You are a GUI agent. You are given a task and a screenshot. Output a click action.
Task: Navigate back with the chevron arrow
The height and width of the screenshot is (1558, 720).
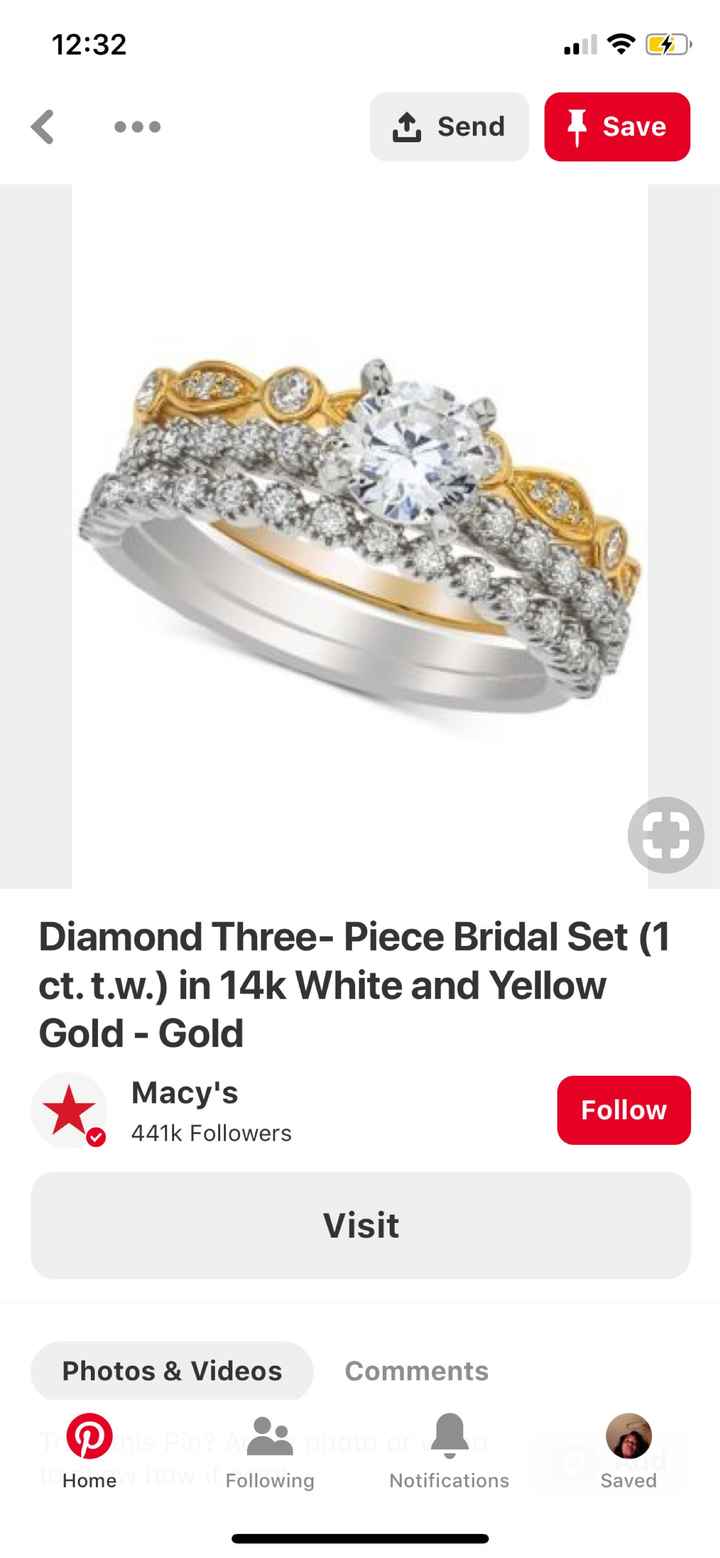click(x=43, y=126)
